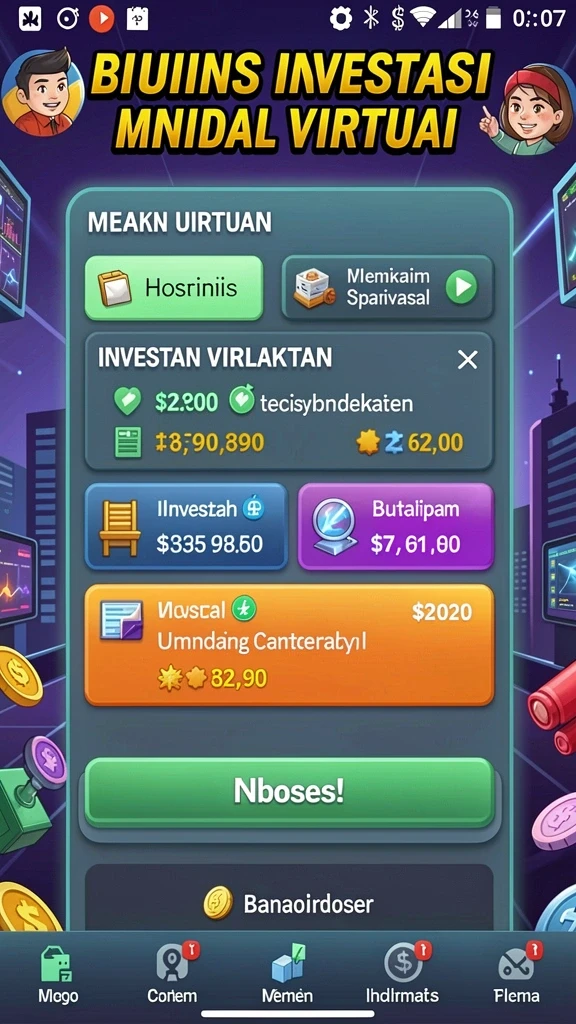The width and height of the screenshot is (576, 1024).
Task: Open the Memkaim Sparivasal button
Action: pyautogui.click(x=387, y=287)
